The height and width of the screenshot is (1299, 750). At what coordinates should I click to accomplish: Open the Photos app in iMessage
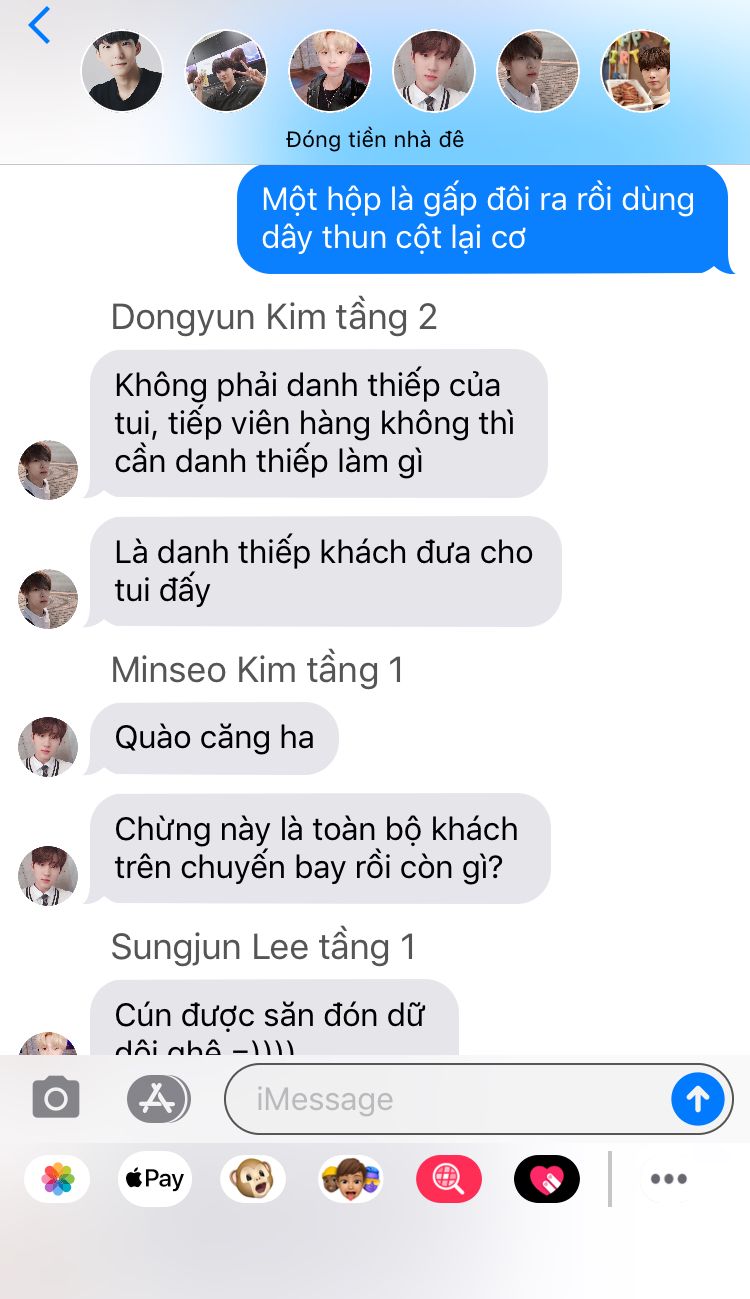(x=57, y=1179)
